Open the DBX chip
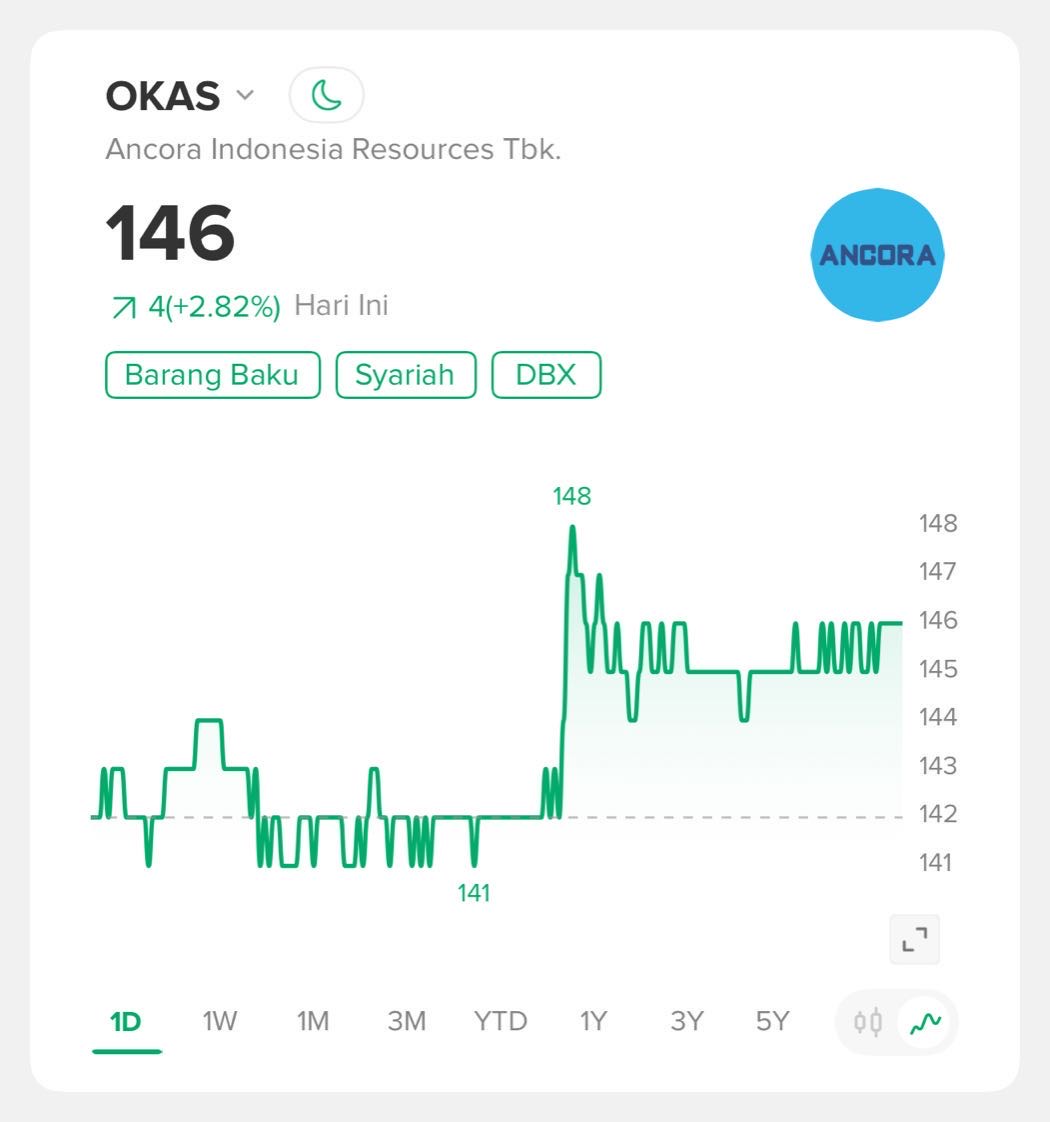Screen dimensions: 1050x1122 [546, 375]
